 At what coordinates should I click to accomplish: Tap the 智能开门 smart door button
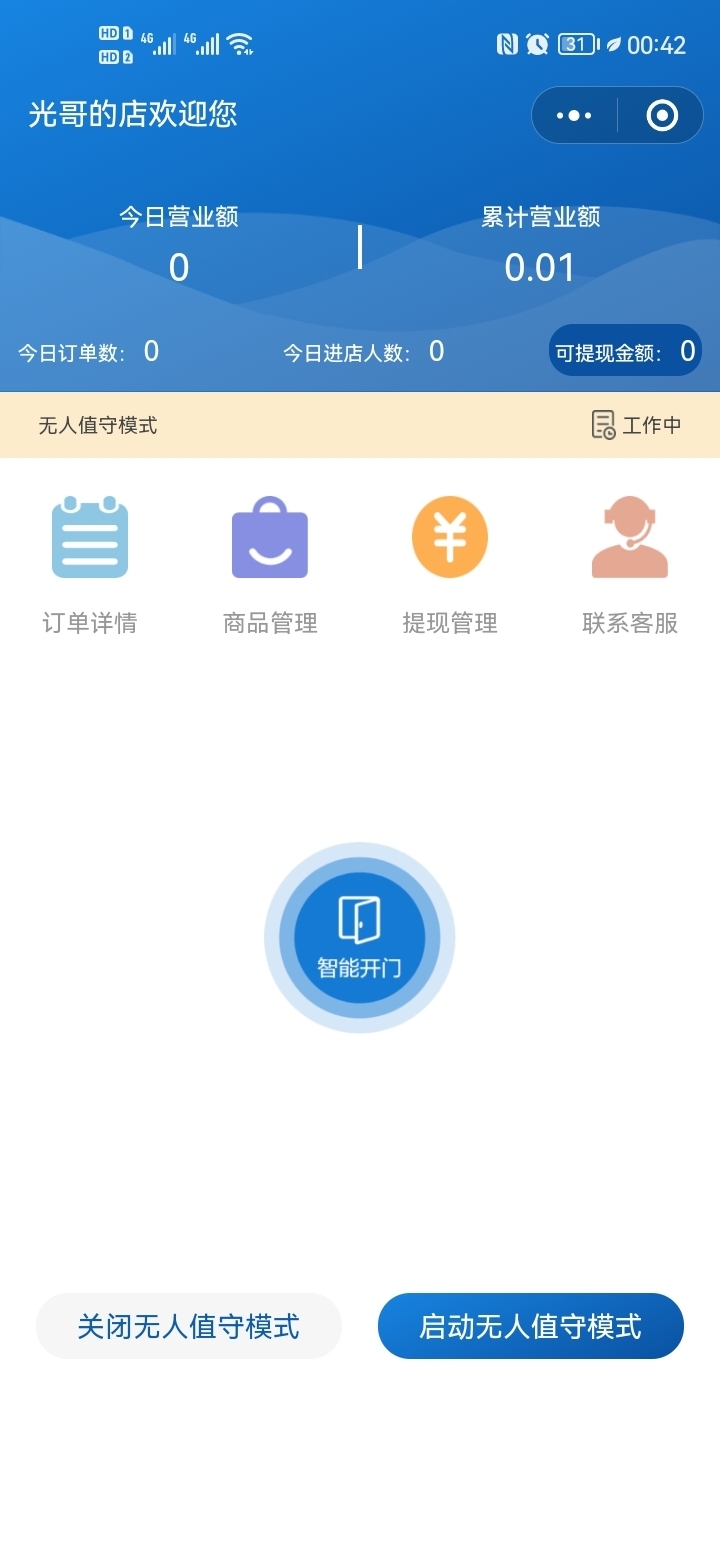pos(360,938)
